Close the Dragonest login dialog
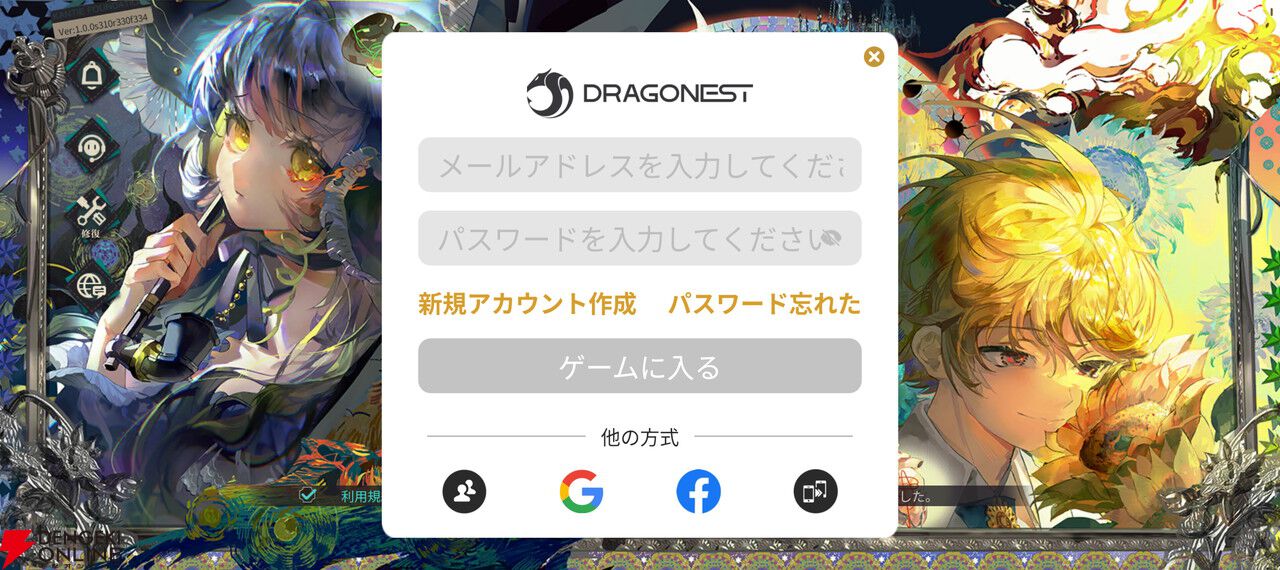Image resolution: width=1280 pixels, height=570 pixels. (x=874, y=57)
